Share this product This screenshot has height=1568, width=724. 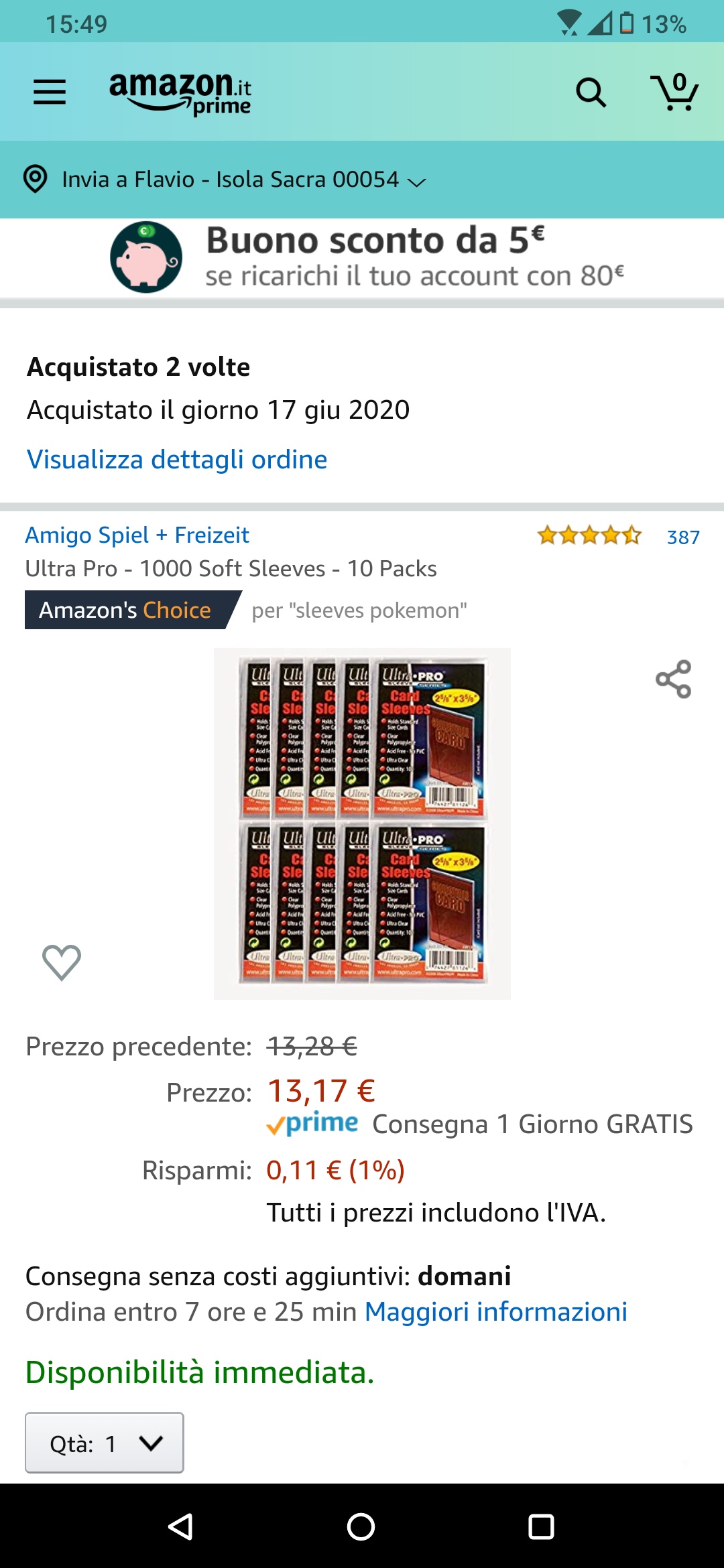tap(673, 679)
